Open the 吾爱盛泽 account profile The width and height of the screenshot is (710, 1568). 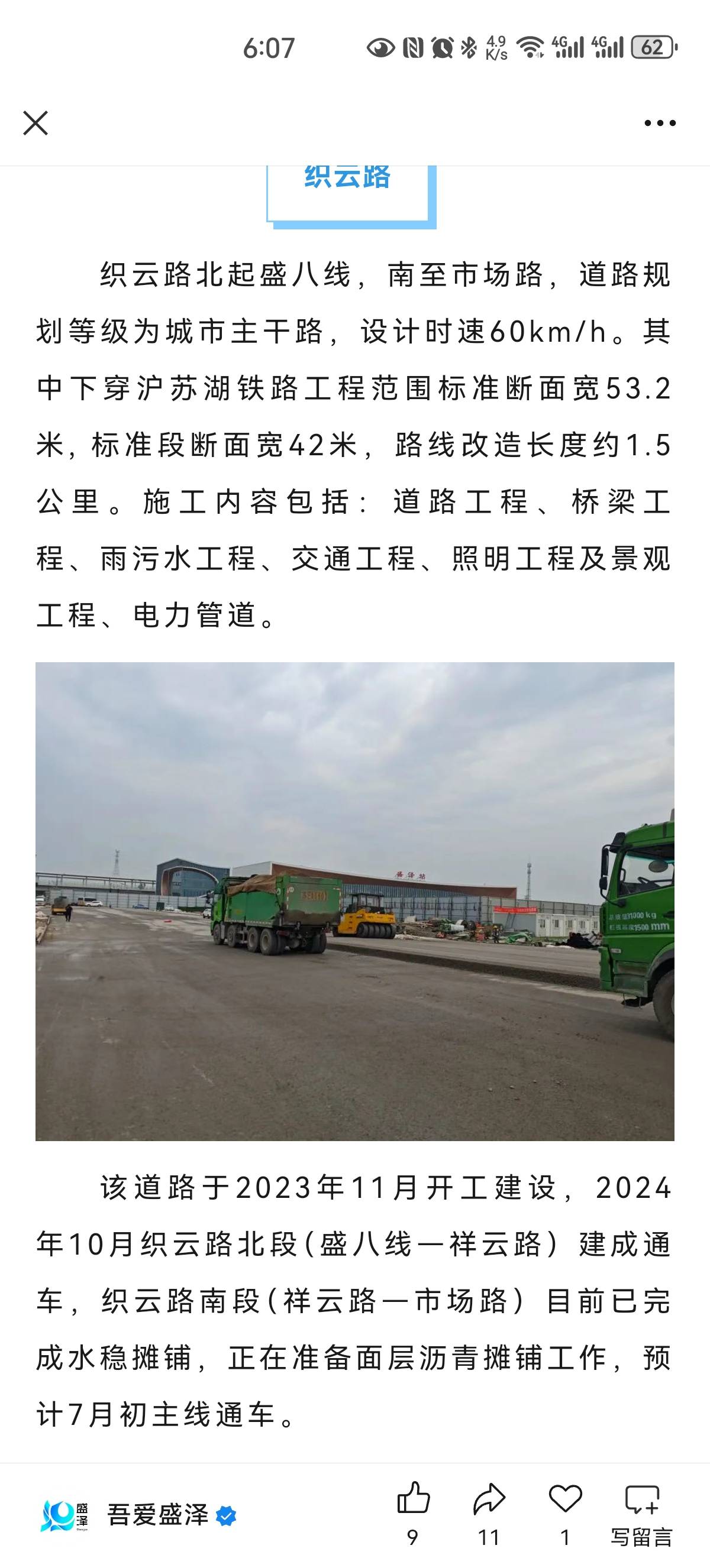(157, 1515)
